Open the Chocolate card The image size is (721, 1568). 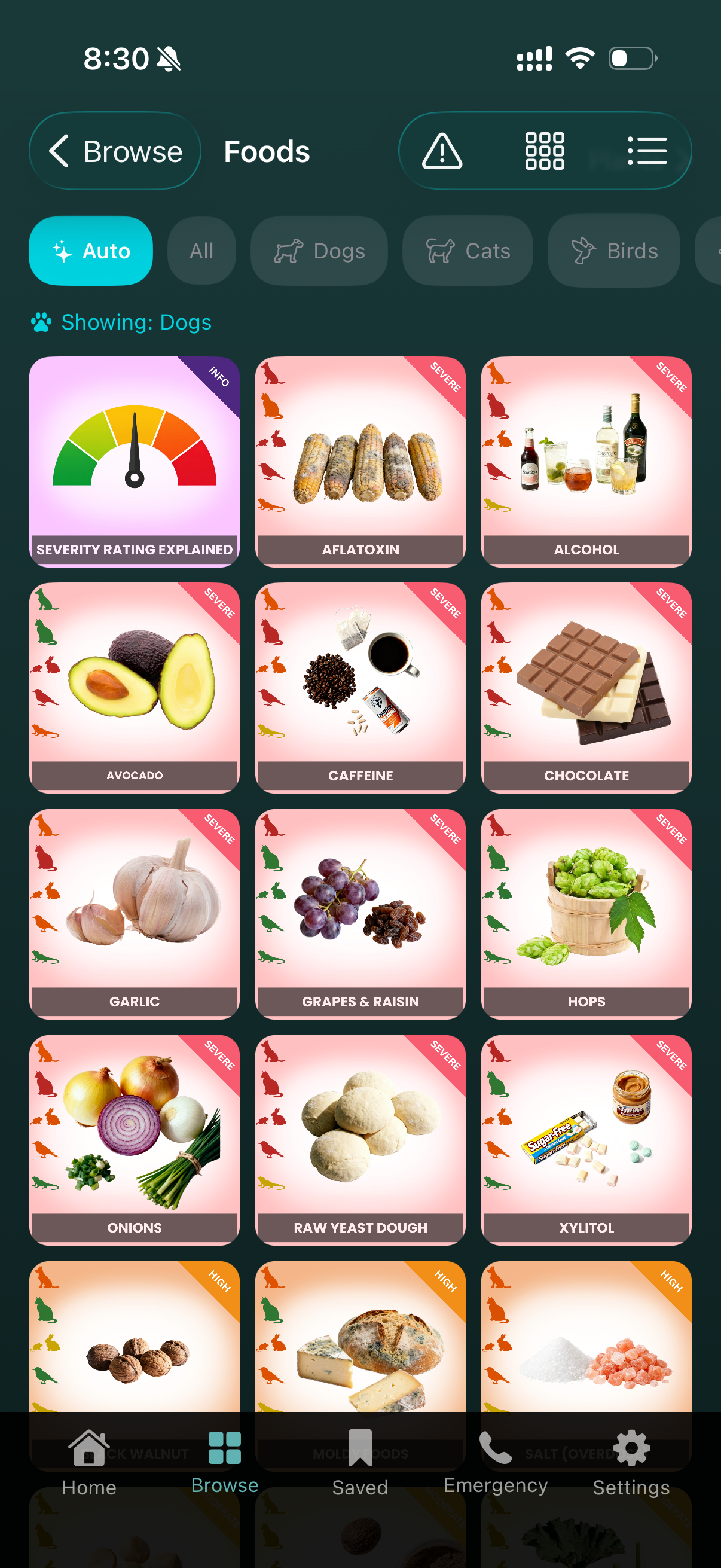point(586,688)
